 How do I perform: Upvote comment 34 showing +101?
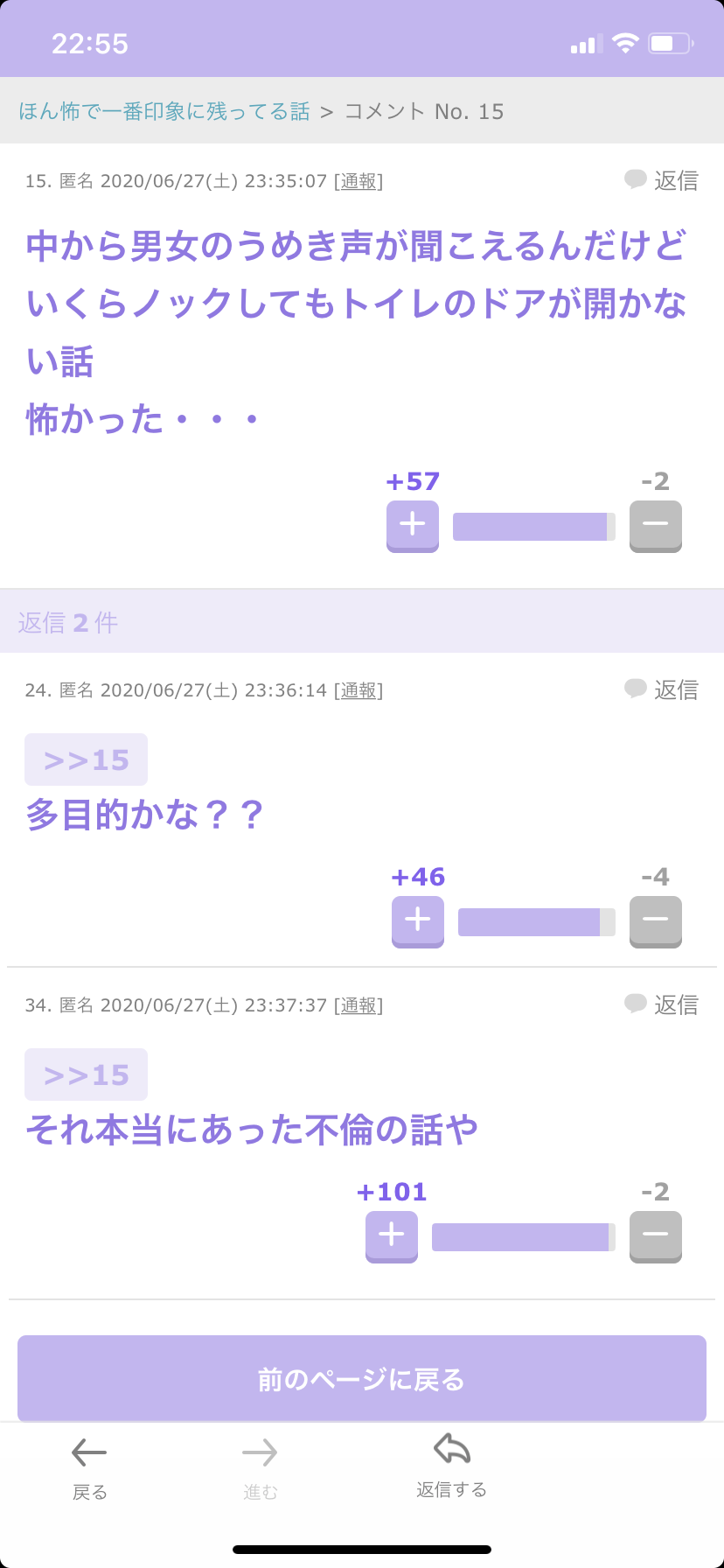point(392,1236)
